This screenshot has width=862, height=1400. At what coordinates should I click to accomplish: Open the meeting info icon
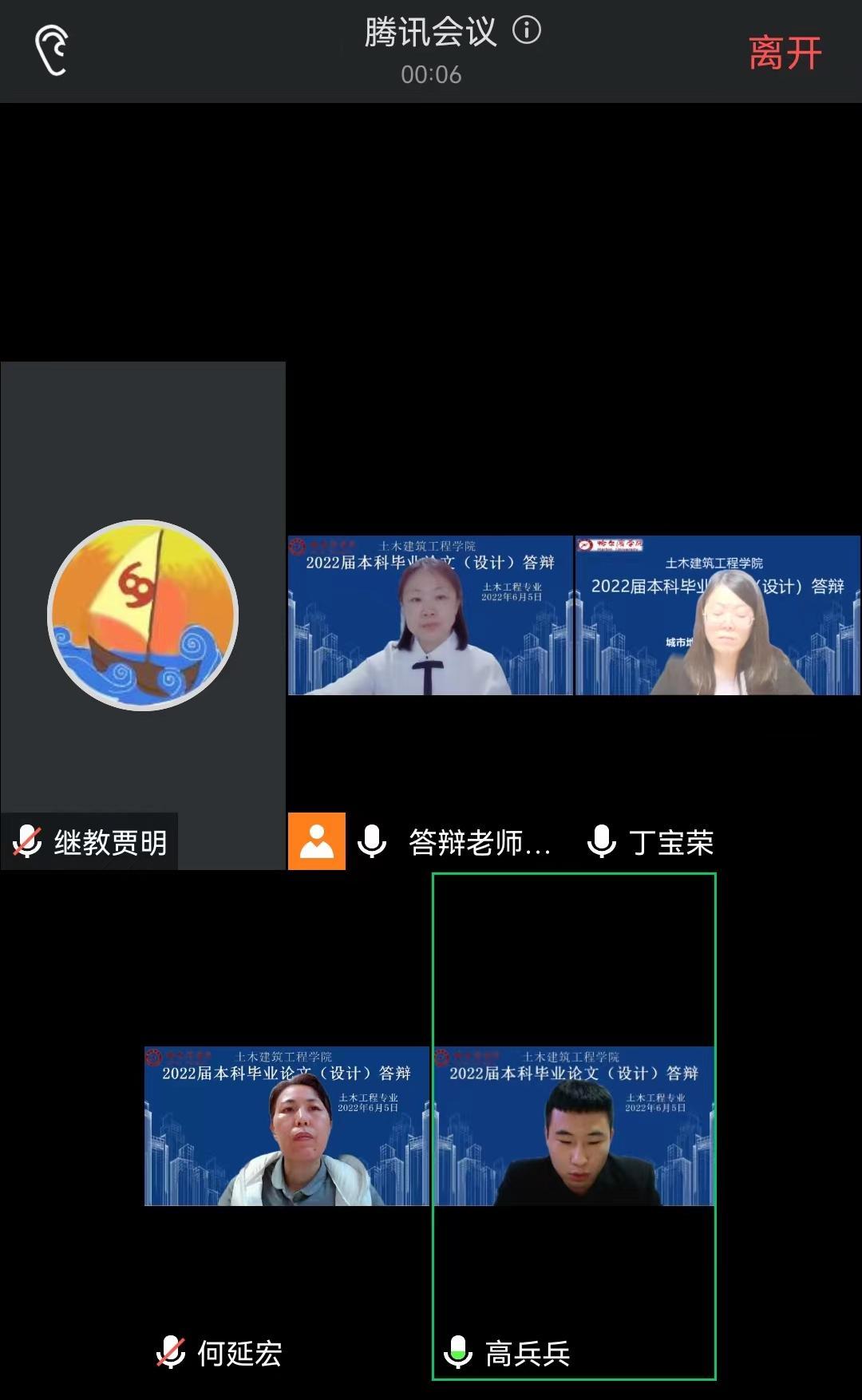tap(526, 31)
